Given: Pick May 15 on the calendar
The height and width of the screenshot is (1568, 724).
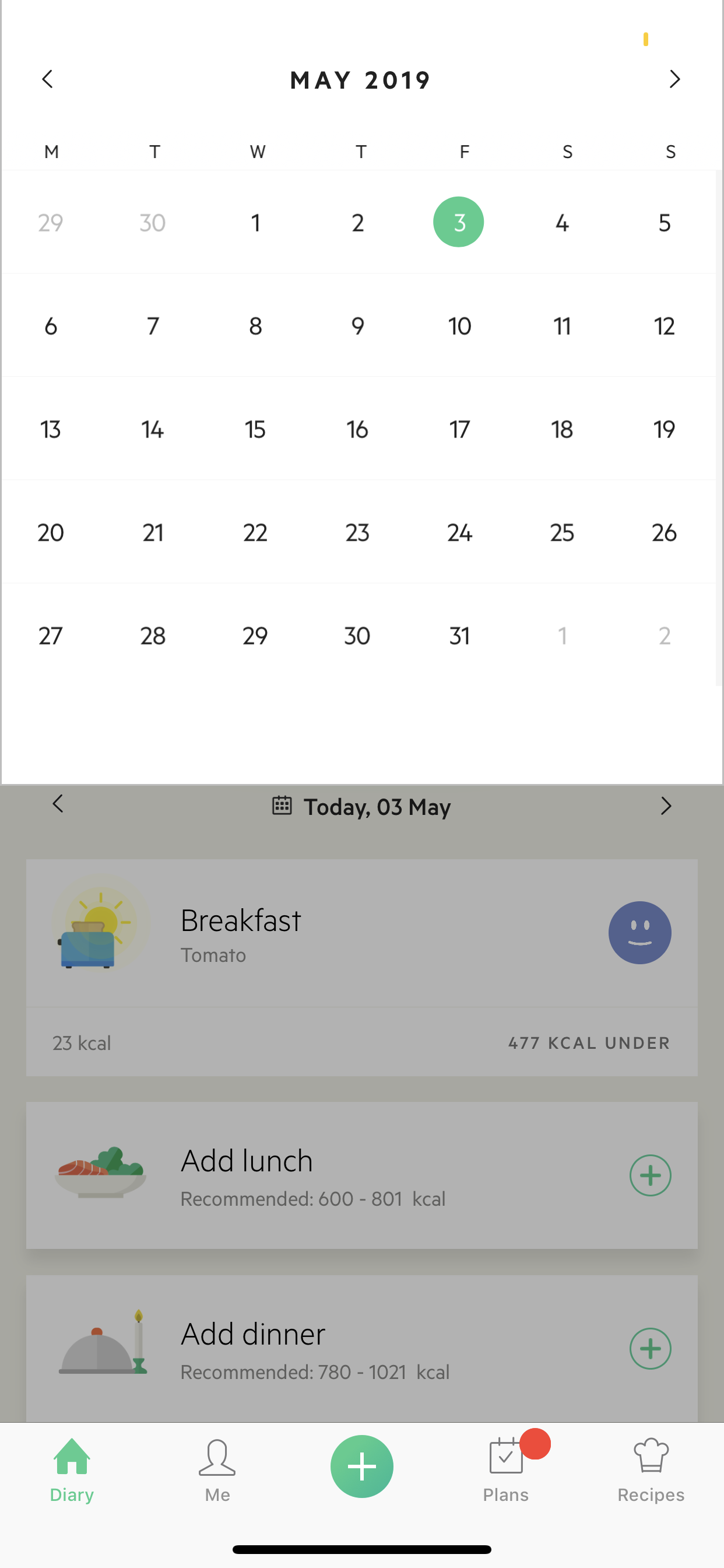Looking at the screenshot, I should click(x=255, y=430).
